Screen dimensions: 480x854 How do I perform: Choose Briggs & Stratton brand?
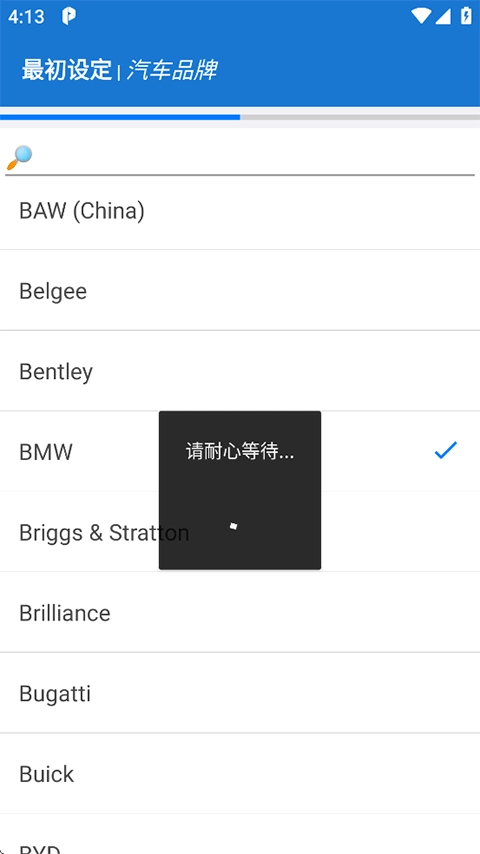[x=240, y=532]
